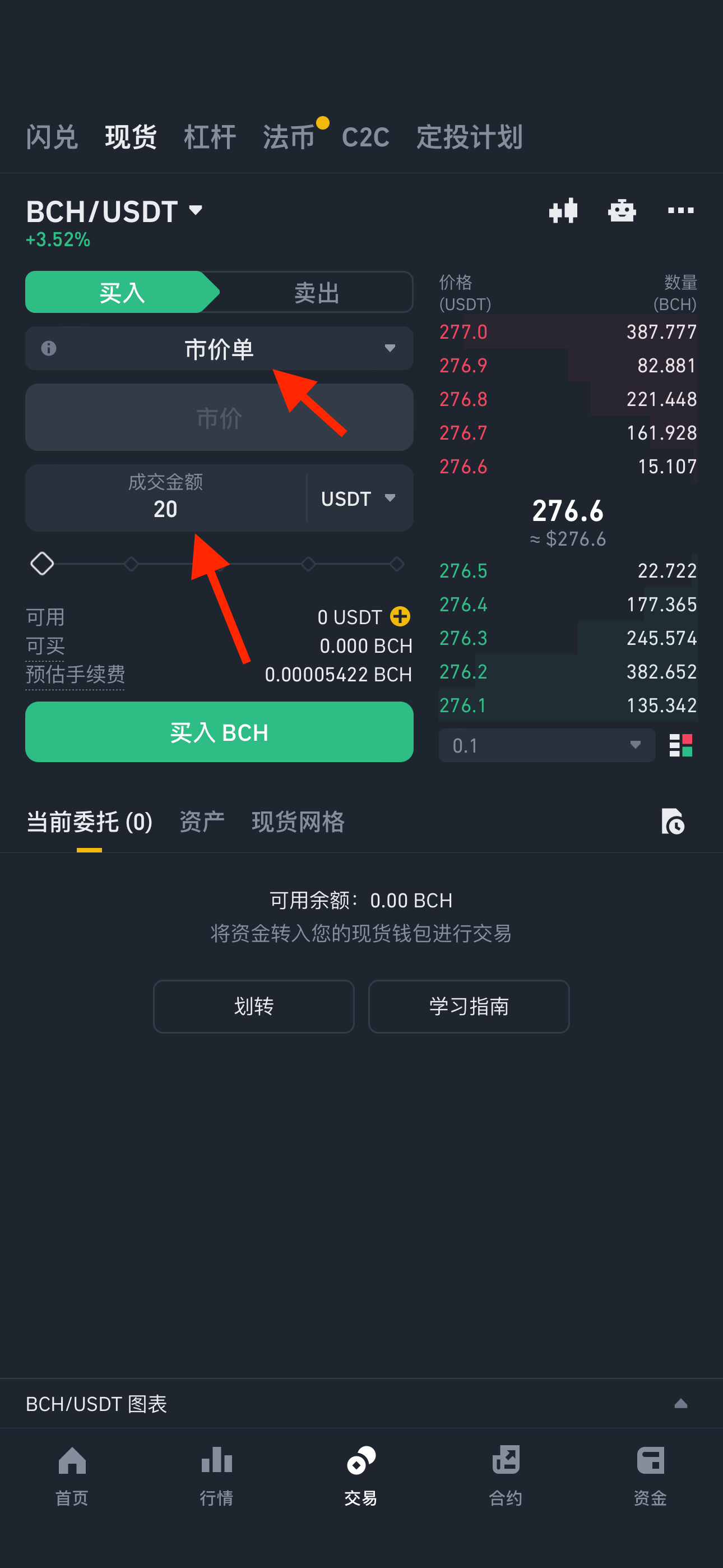723x1568 pixels.
Task: Open the 0.1 price precision dropdown
Action: (x=546, y=746)
